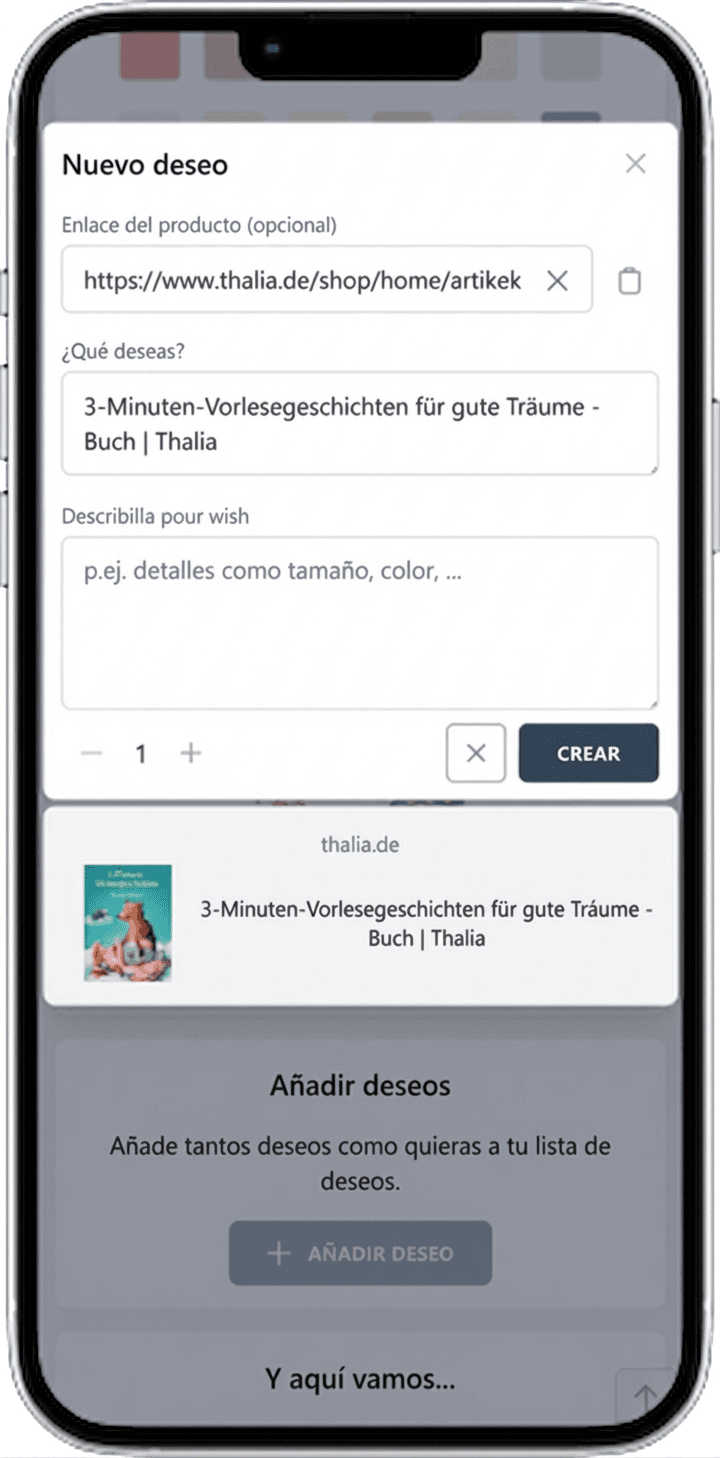This screenshot has width=720, height=1458.
Task: Select the thalia.de book preview card
Action: tap(360, 907)
